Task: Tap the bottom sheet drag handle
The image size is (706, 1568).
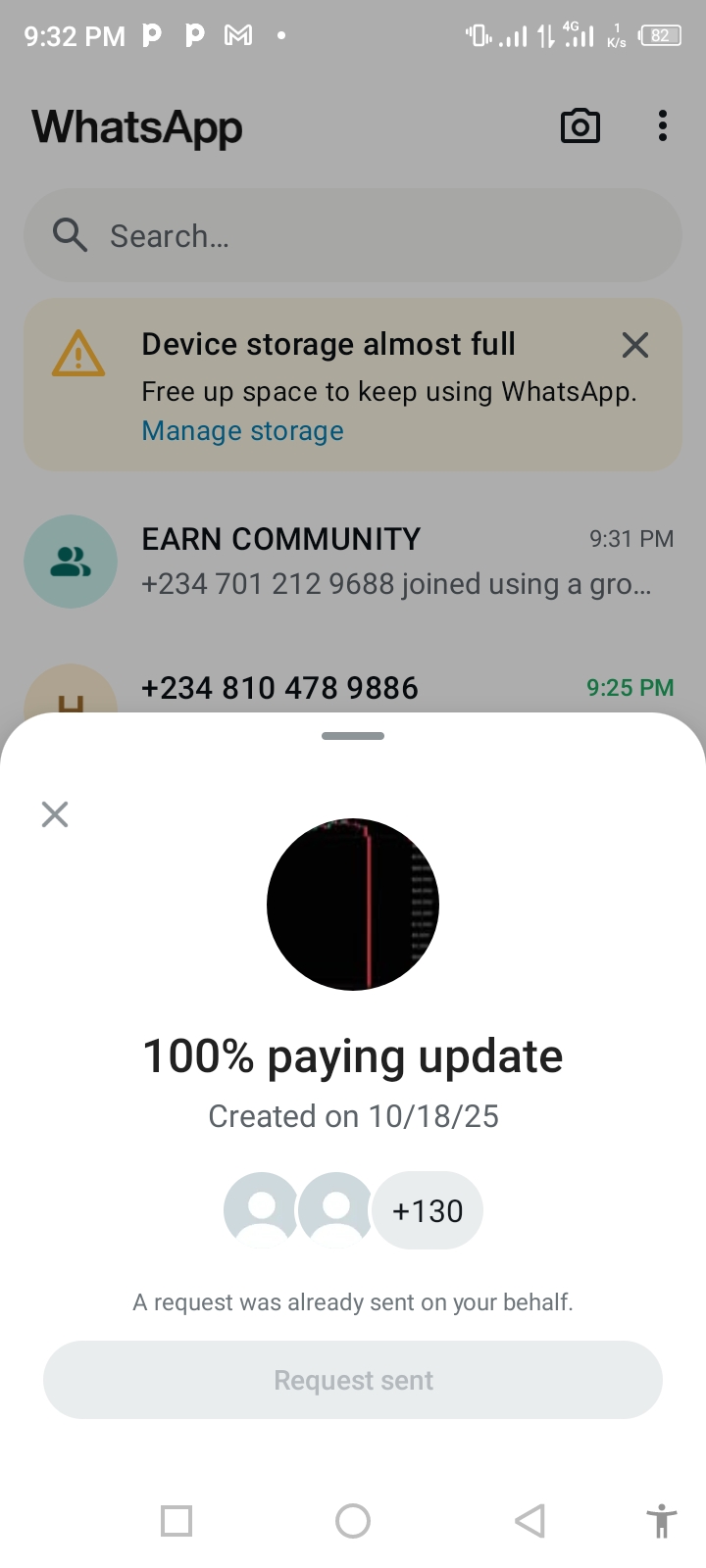Action: point(353,736)
